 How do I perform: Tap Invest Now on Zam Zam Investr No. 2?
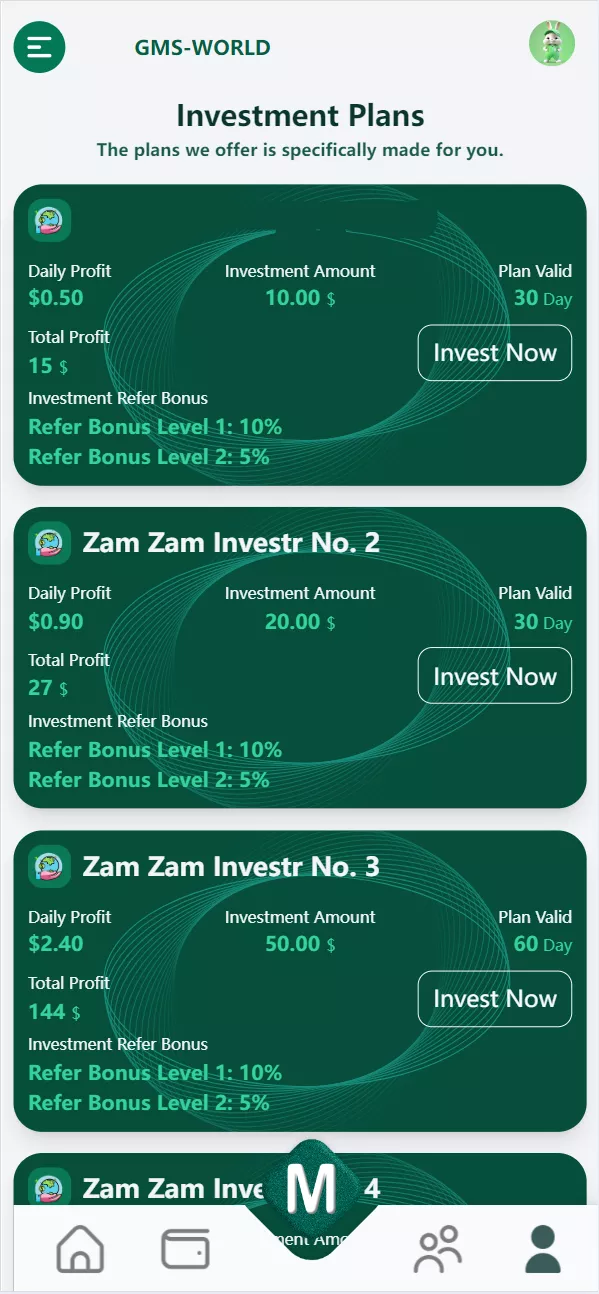tap(494, 676)
